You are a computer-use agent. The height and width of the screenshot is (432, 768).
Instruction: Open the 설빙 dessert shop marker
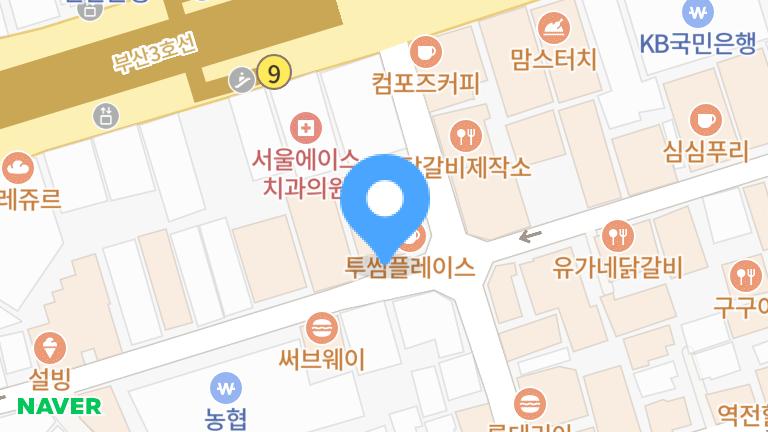pos(49,349)
